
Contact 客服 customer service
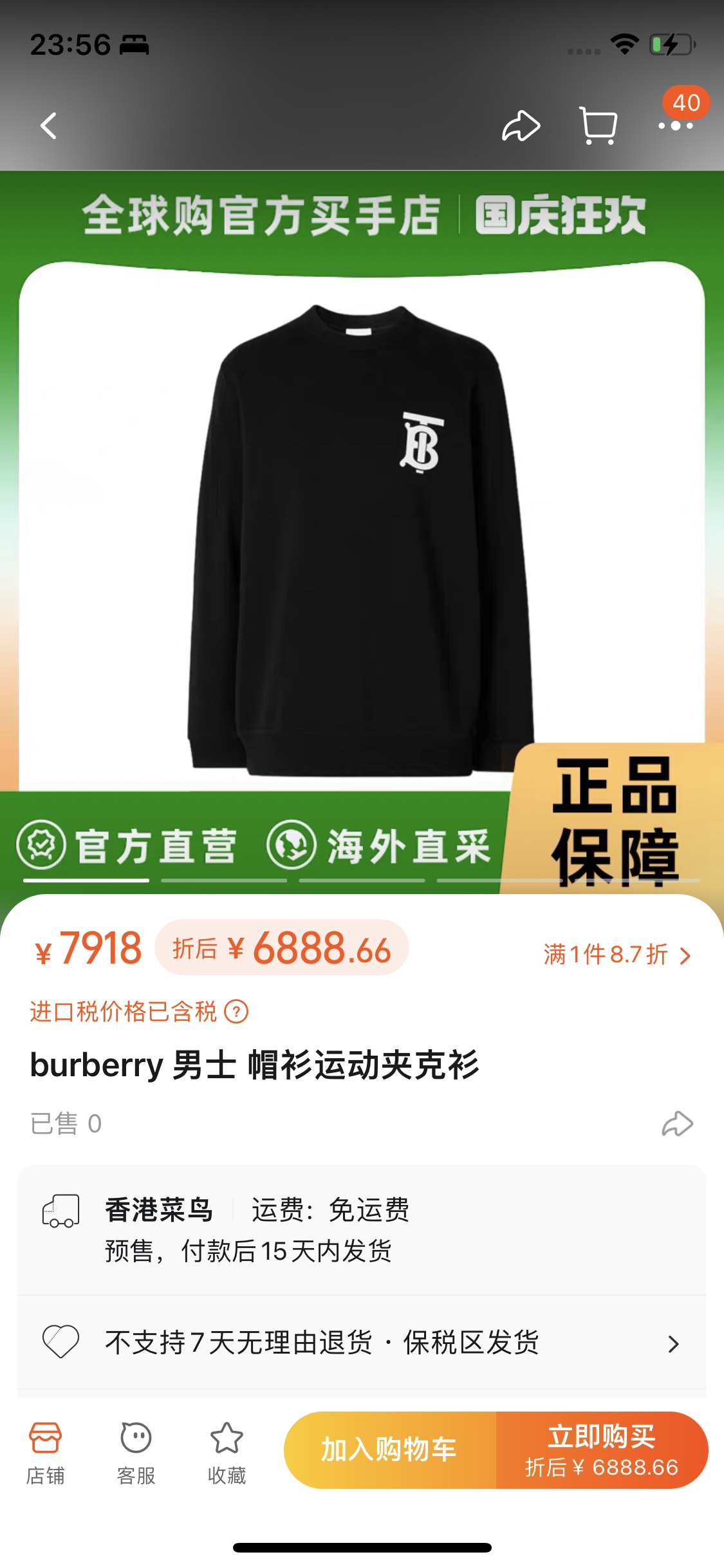point(136,1453)
